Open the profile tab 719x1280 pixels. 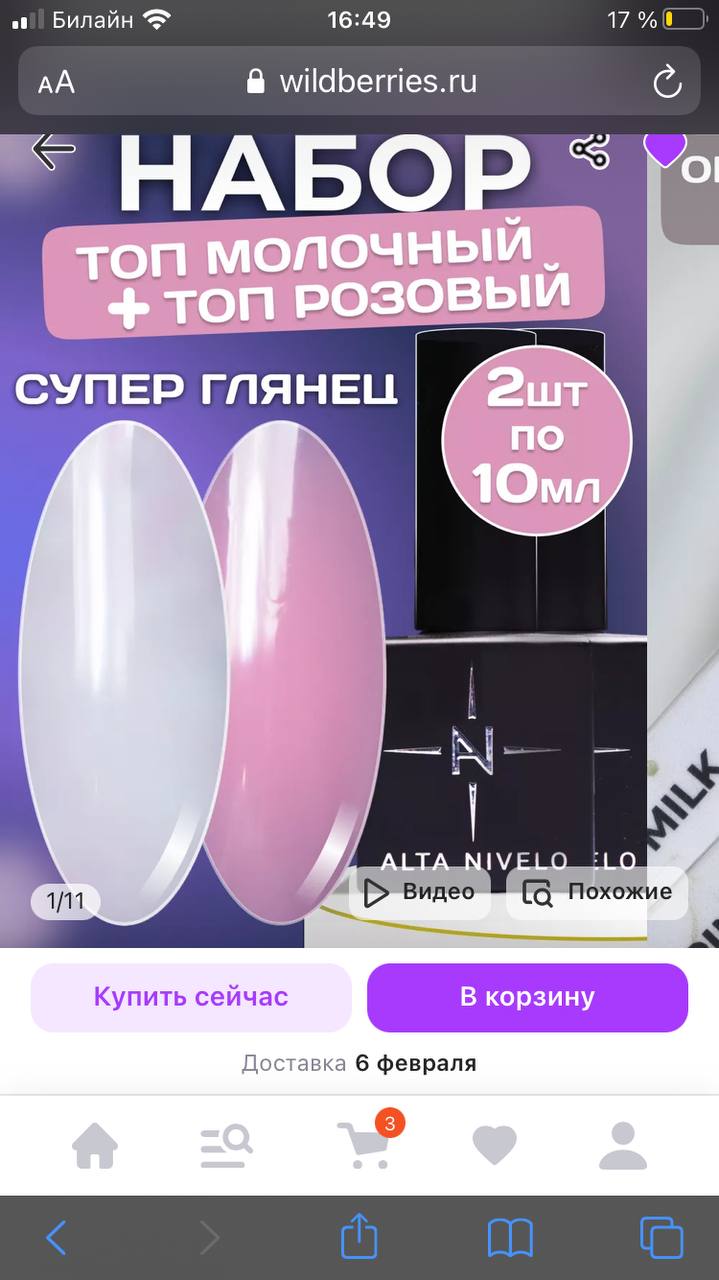(623, 1145)
